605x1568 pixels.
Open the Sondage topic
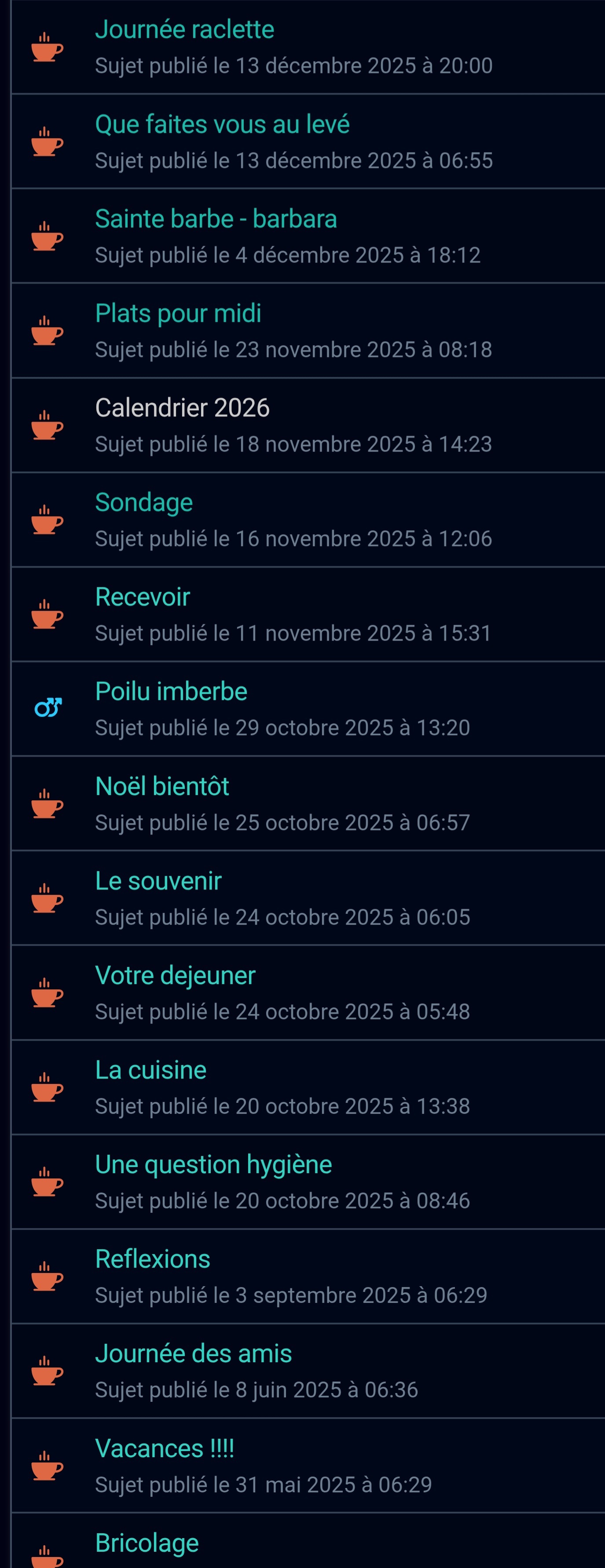pos(144,503)
